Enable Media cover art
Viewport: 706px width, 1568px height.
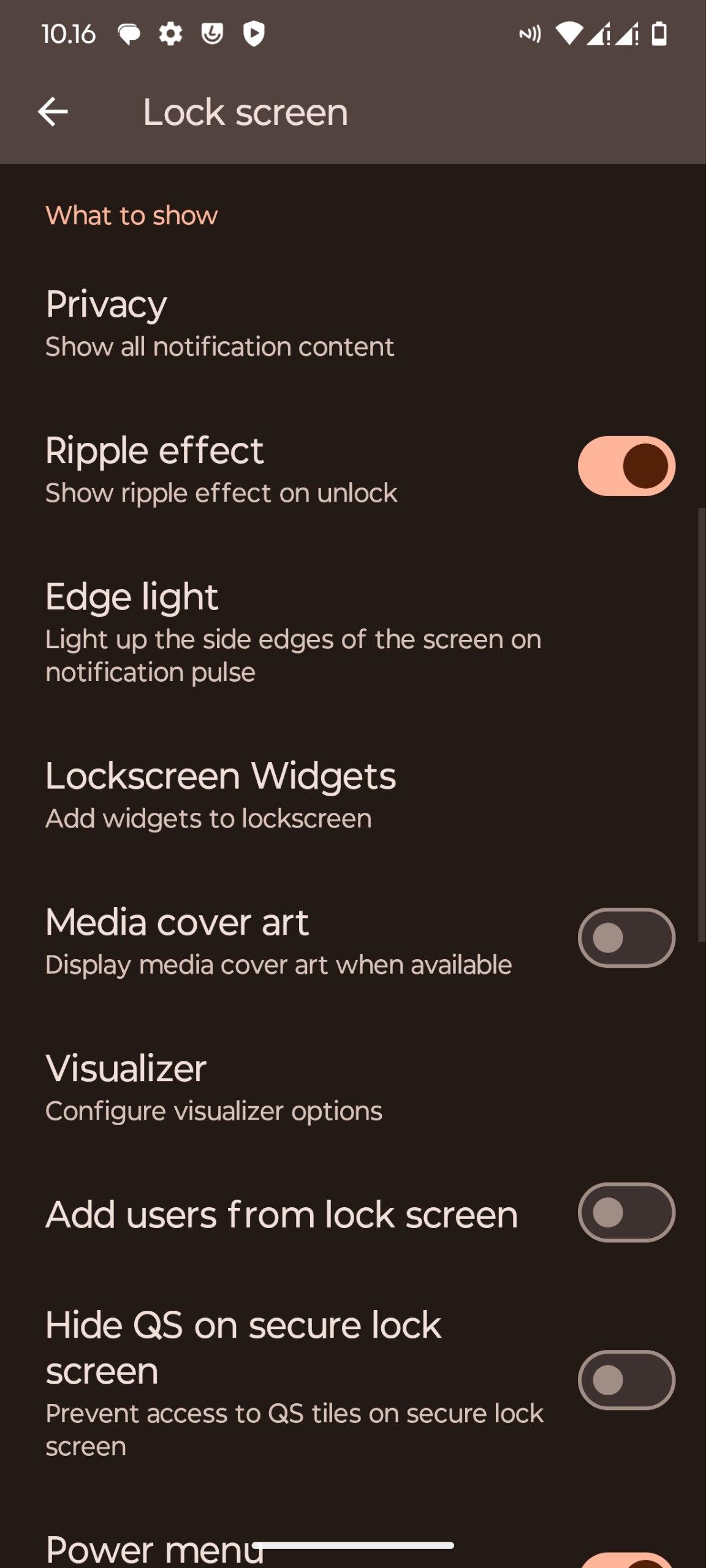tap(626, 938)
